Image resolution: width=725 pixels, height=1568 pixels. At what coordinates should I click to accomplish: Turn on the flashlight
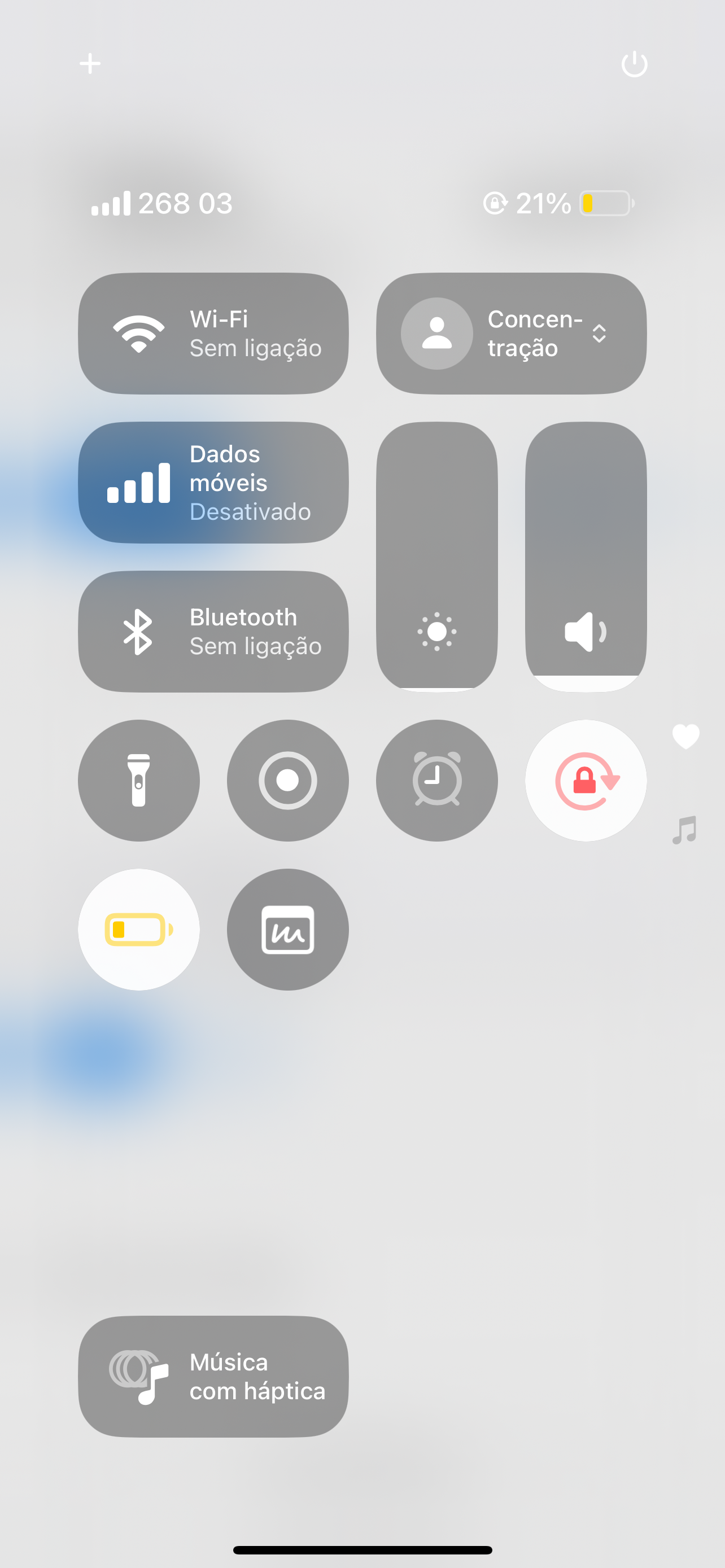pyautogui.click(x=139, y=781)
